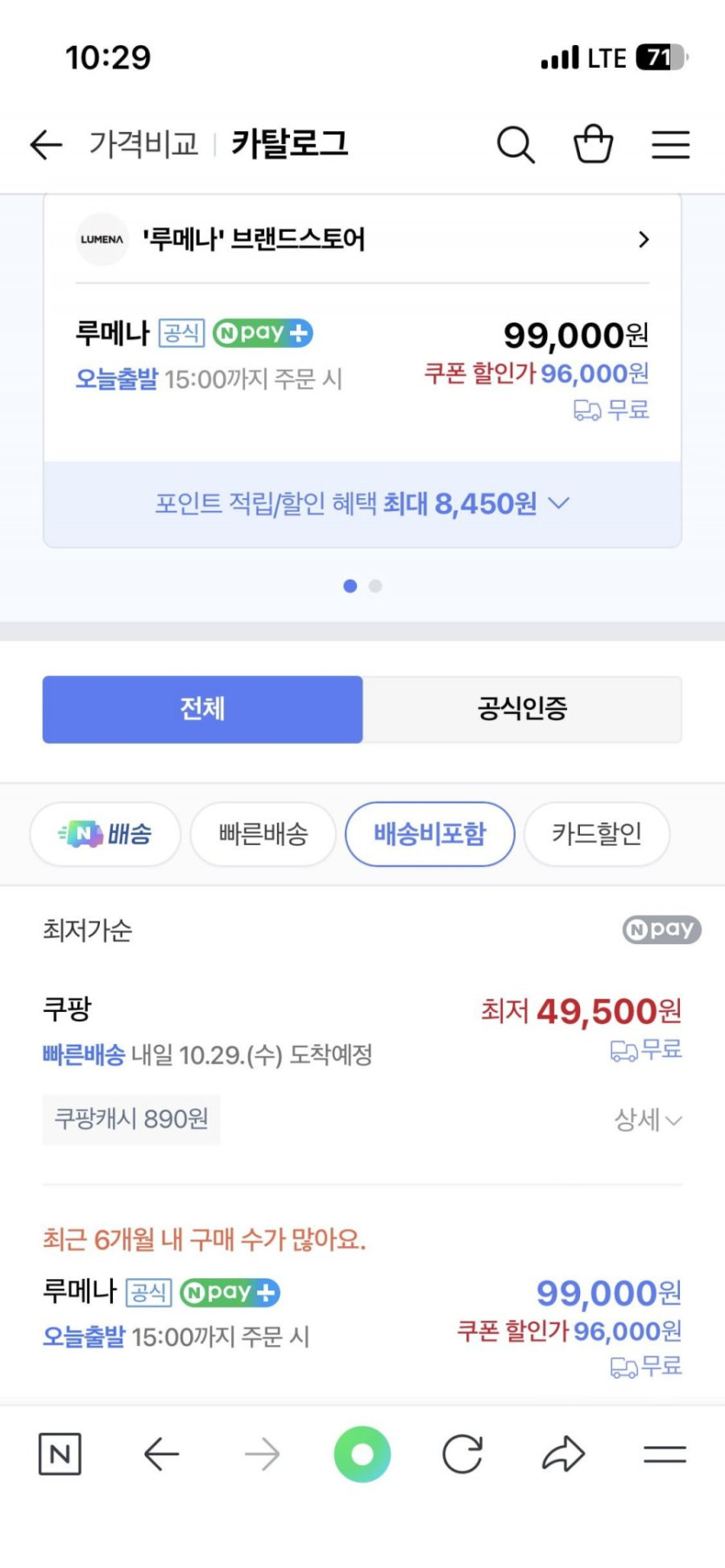Expand 상세 for the 쿠팡 offer

[x=648, y=1119]
